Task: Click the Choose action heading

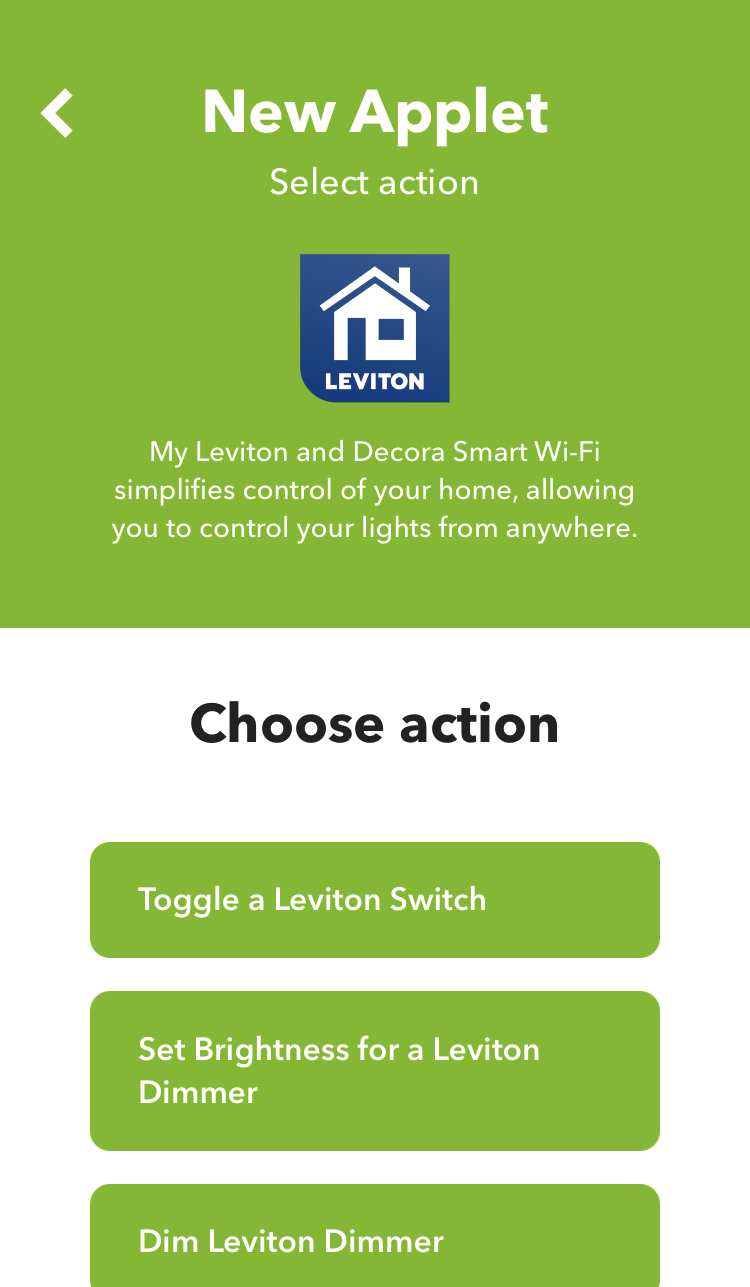Action: point(374,723)
